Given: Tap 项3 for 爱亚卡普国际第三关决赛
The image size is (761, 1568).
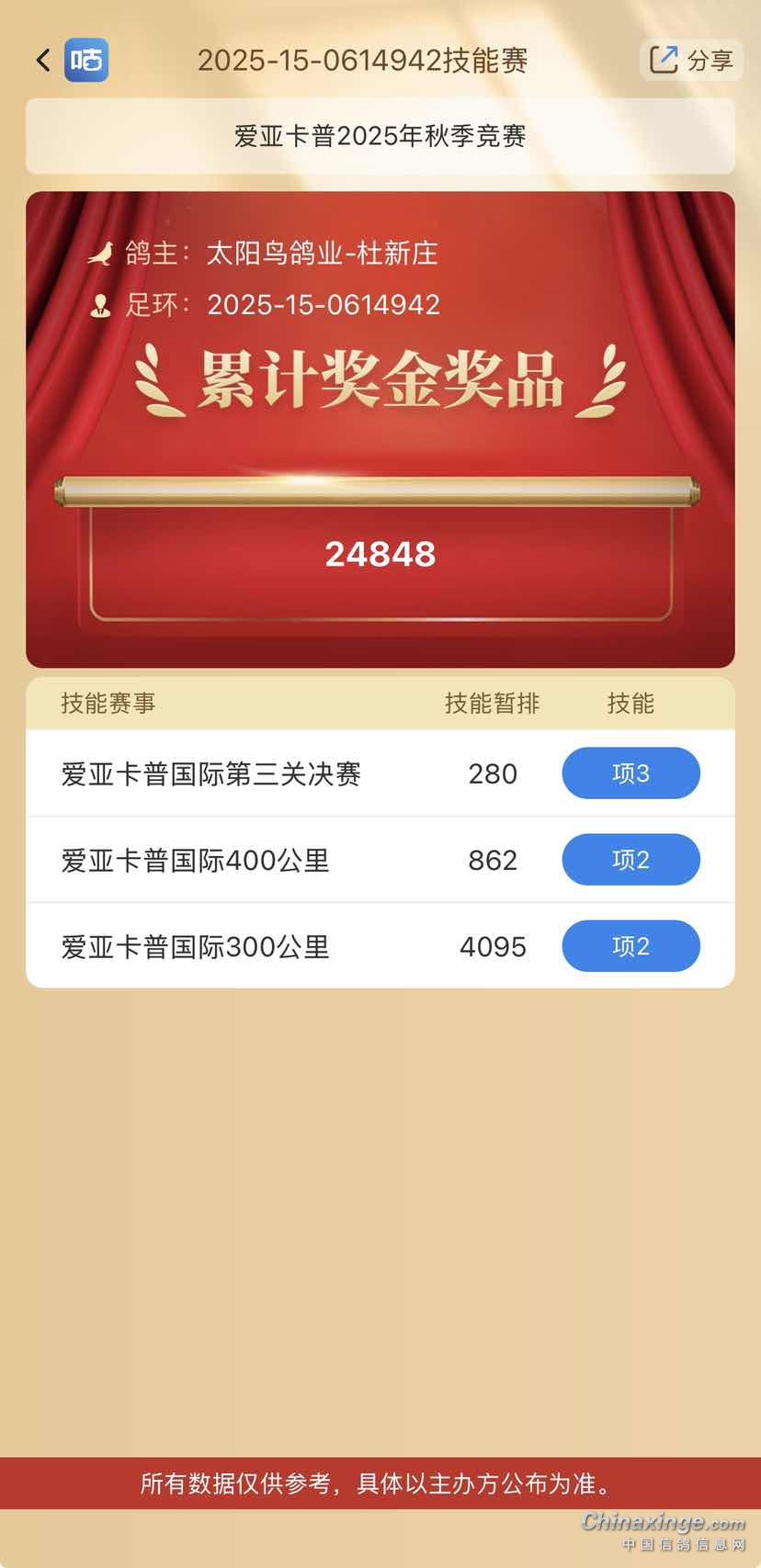Looking at the screenshot, I should point(630,773).
